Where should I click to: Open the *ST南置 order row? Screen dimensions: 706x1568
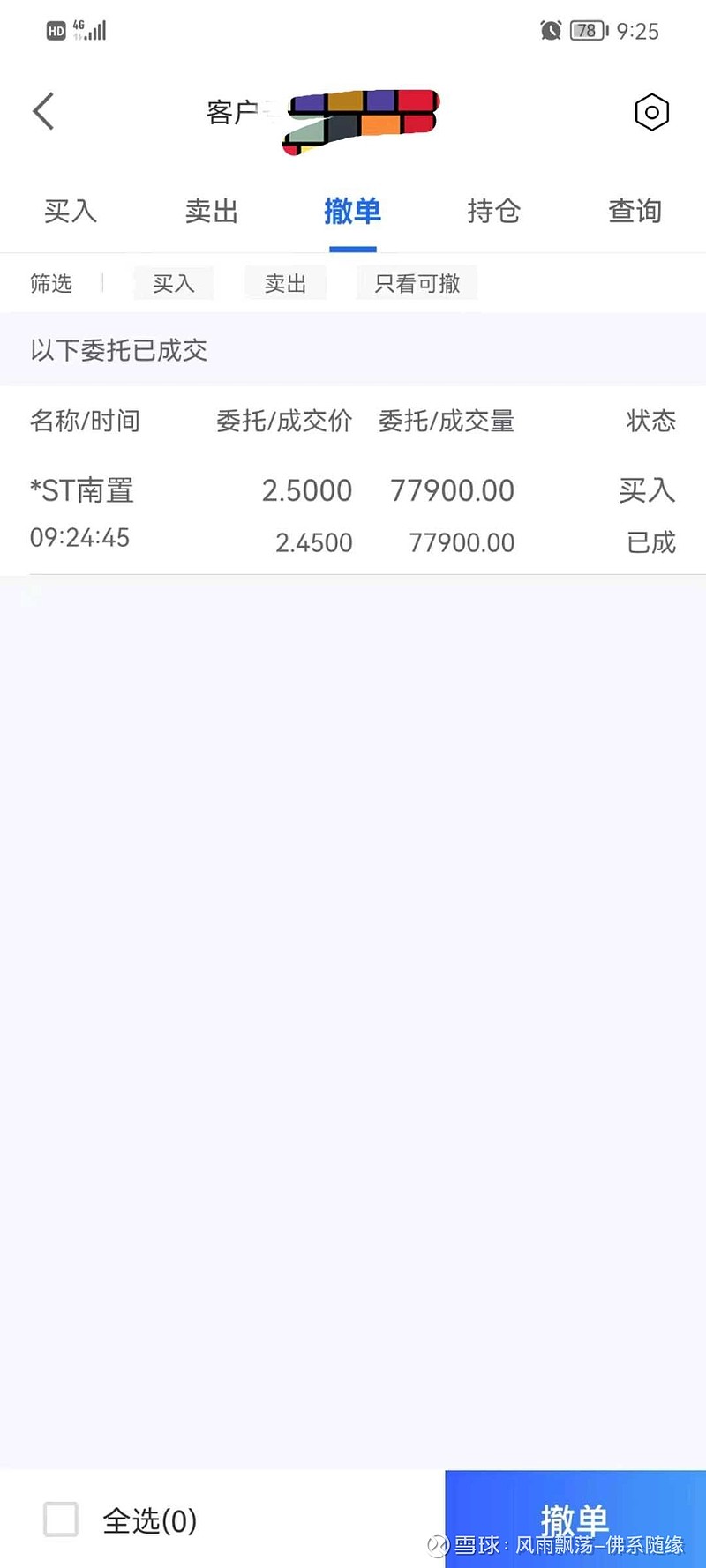353,515
